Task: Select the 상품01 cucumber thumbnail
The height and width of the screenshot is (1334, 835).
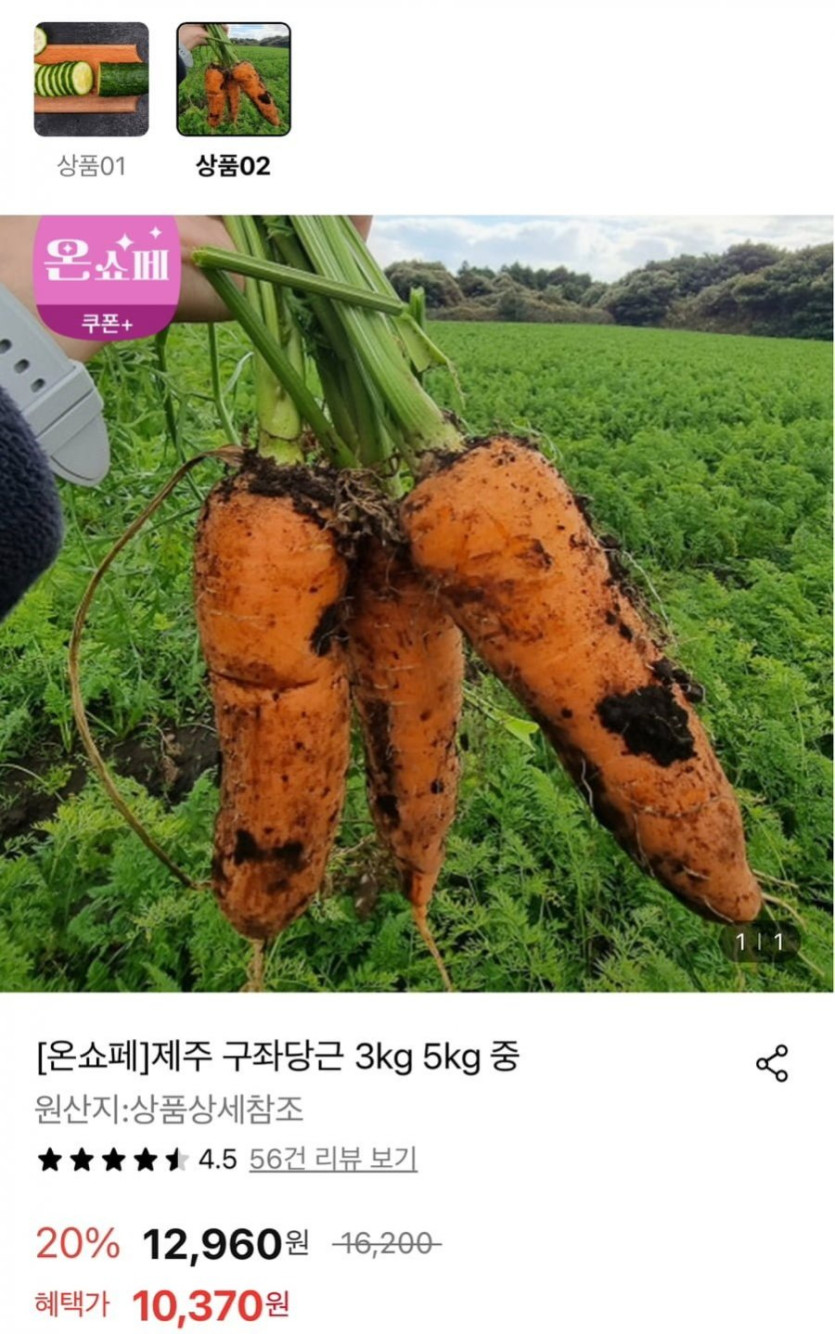Action: [91, 79]
